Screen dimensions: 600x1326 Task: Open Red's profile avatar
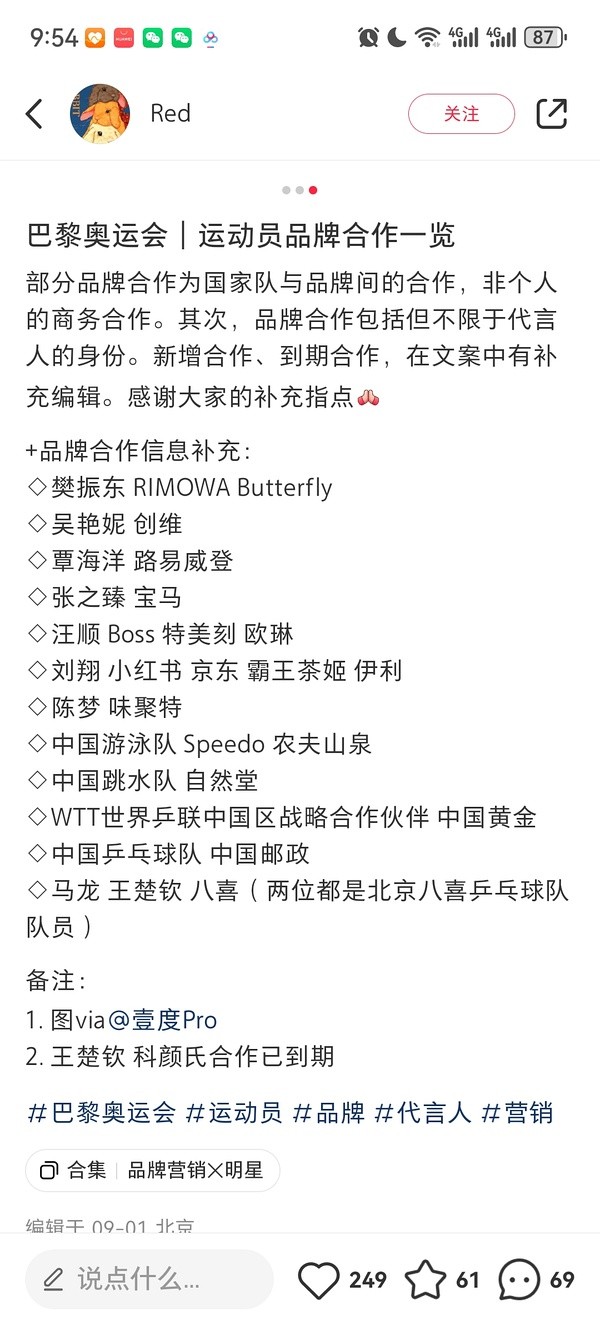click(x=100, y=114)
